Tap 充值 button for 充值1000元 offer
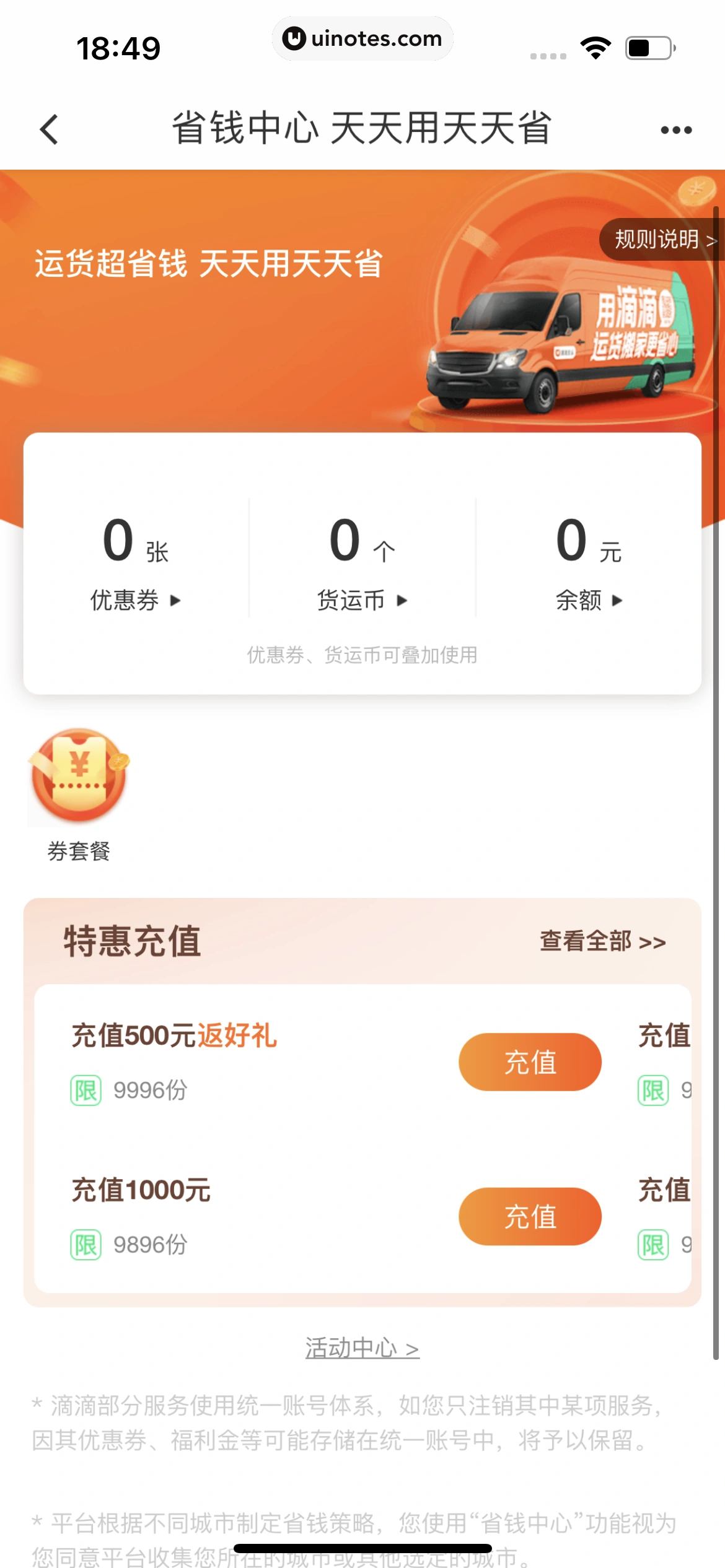The height and width of the screenshot is (1568, 725). point(530,1216)
